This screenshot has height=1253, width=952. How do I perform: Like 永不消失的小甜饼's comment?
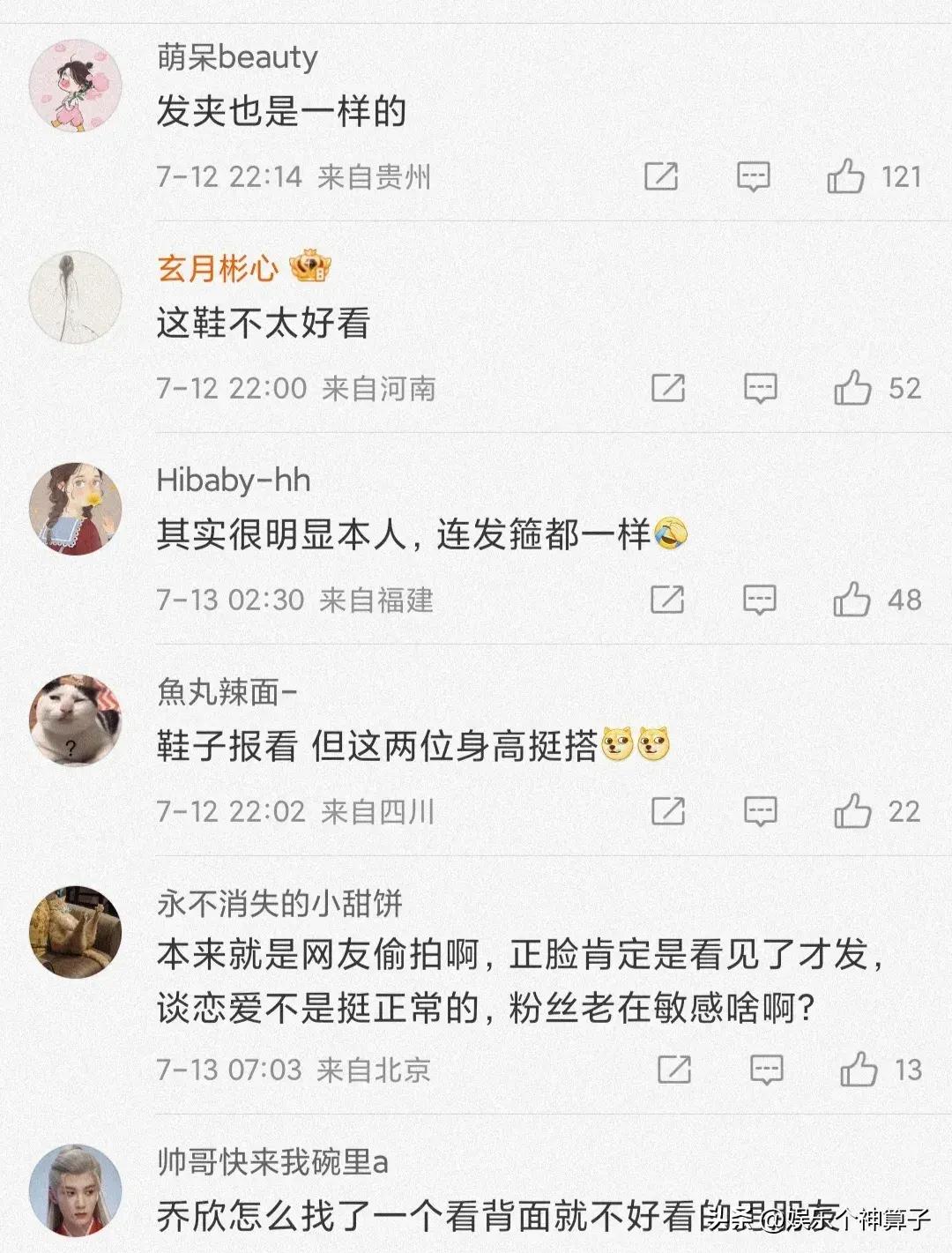(859, 1070)
